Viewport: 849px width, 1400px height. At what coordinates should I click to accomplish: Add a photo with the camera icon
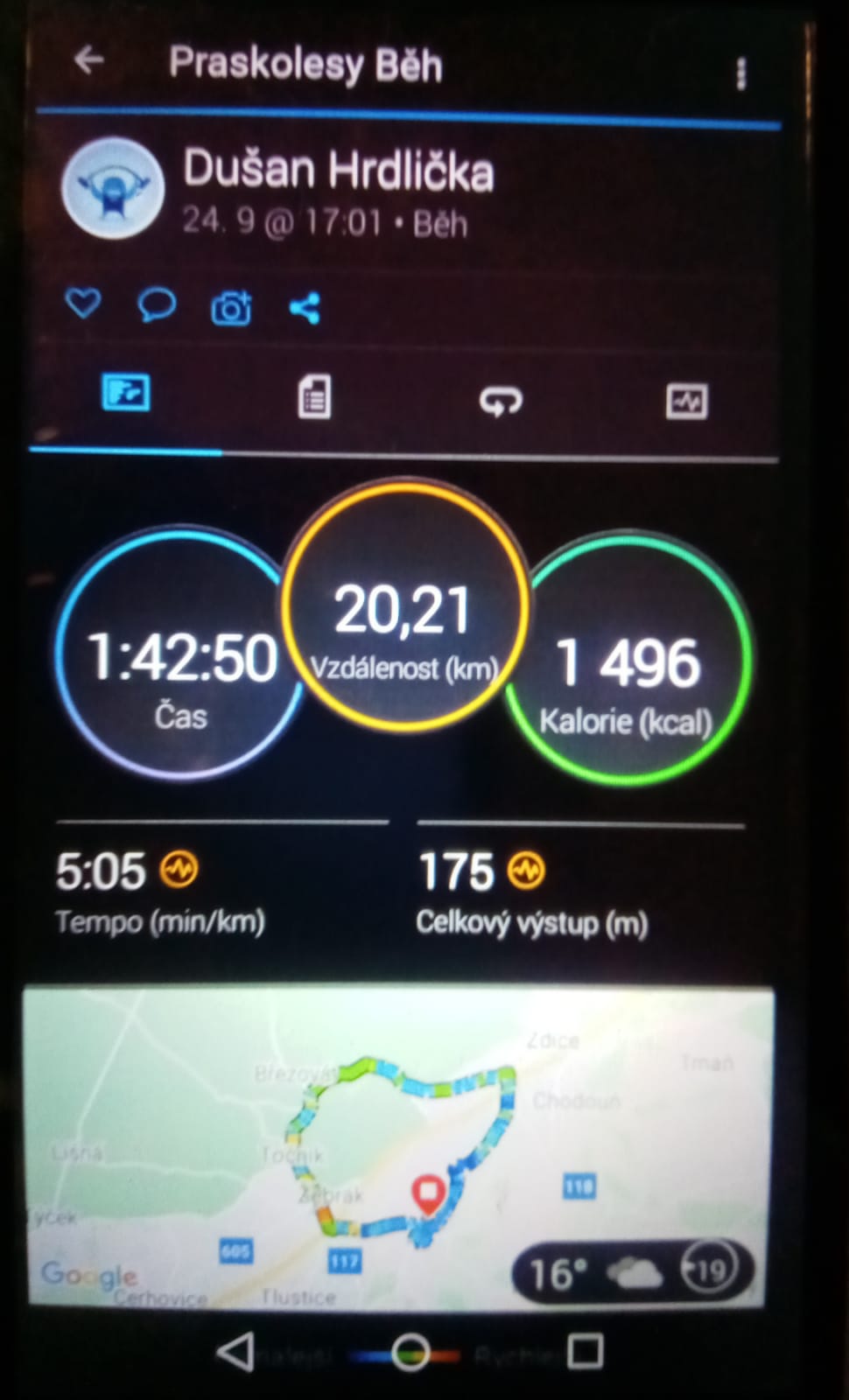[231, 308]
